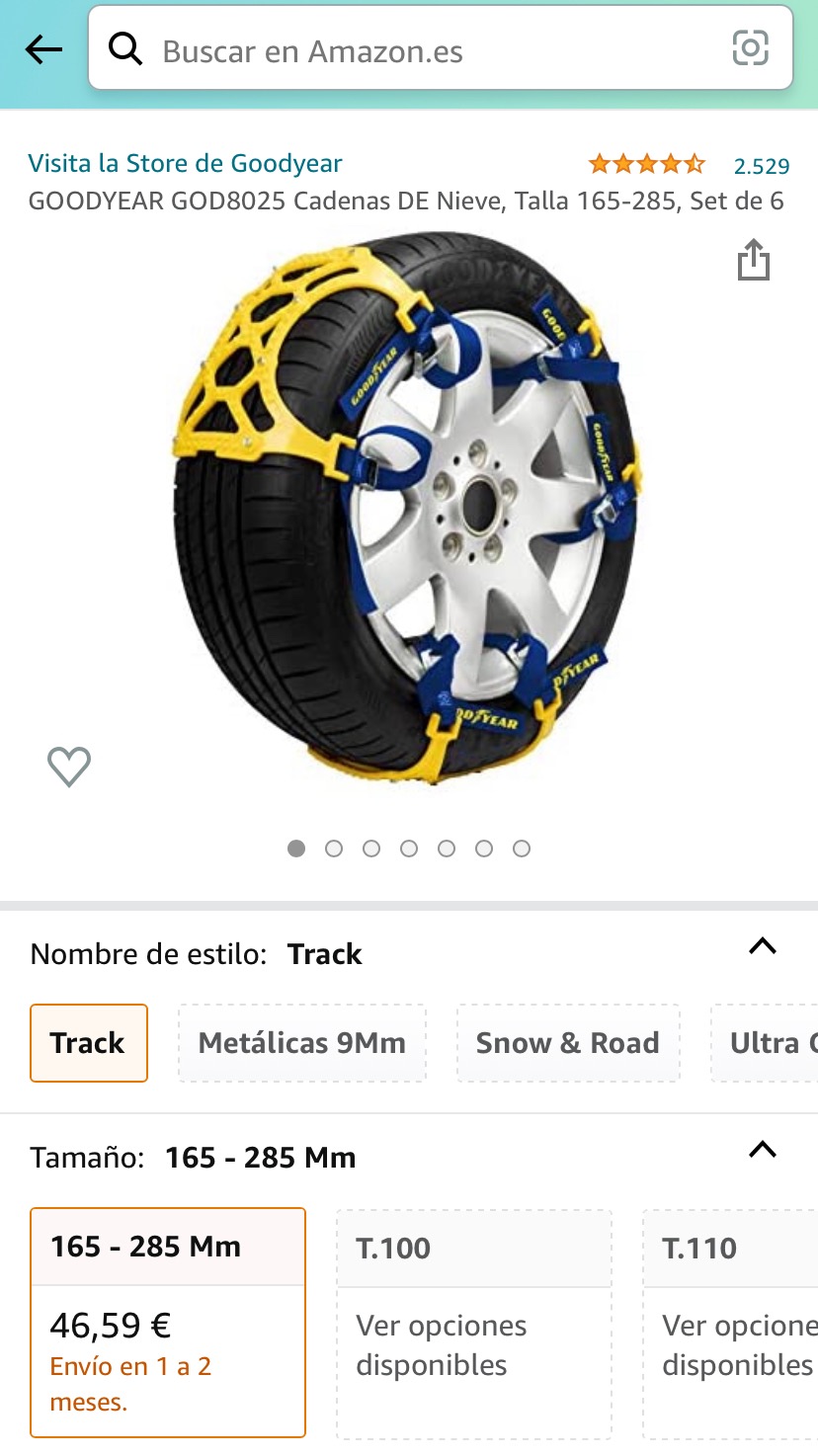
Task: Collapse the Nombre de estilo section
Action: [762, 946]
